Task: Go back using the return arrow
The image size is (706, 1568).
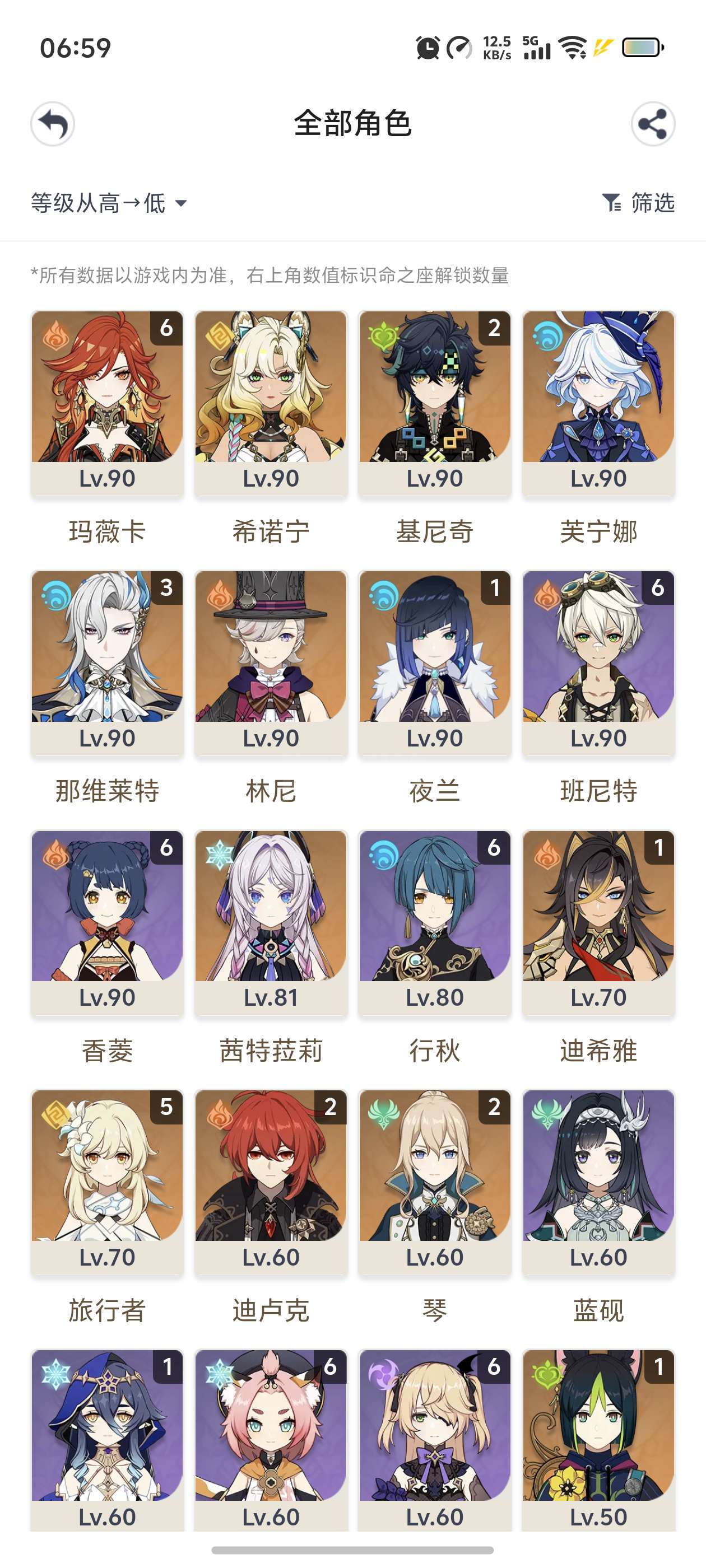Action: tap(53, 124)
